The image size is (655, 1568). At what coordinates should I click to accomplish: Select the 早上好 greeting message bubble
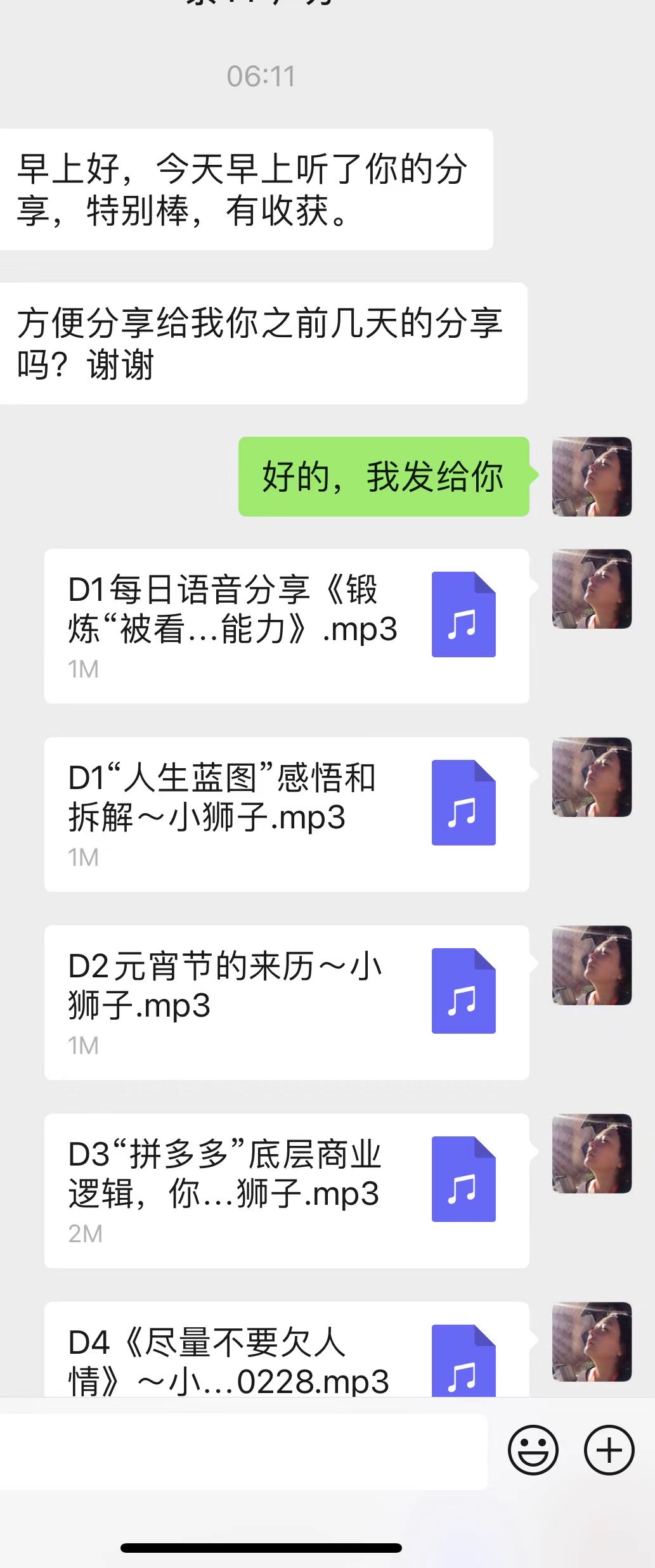click(x=247, y=190)
